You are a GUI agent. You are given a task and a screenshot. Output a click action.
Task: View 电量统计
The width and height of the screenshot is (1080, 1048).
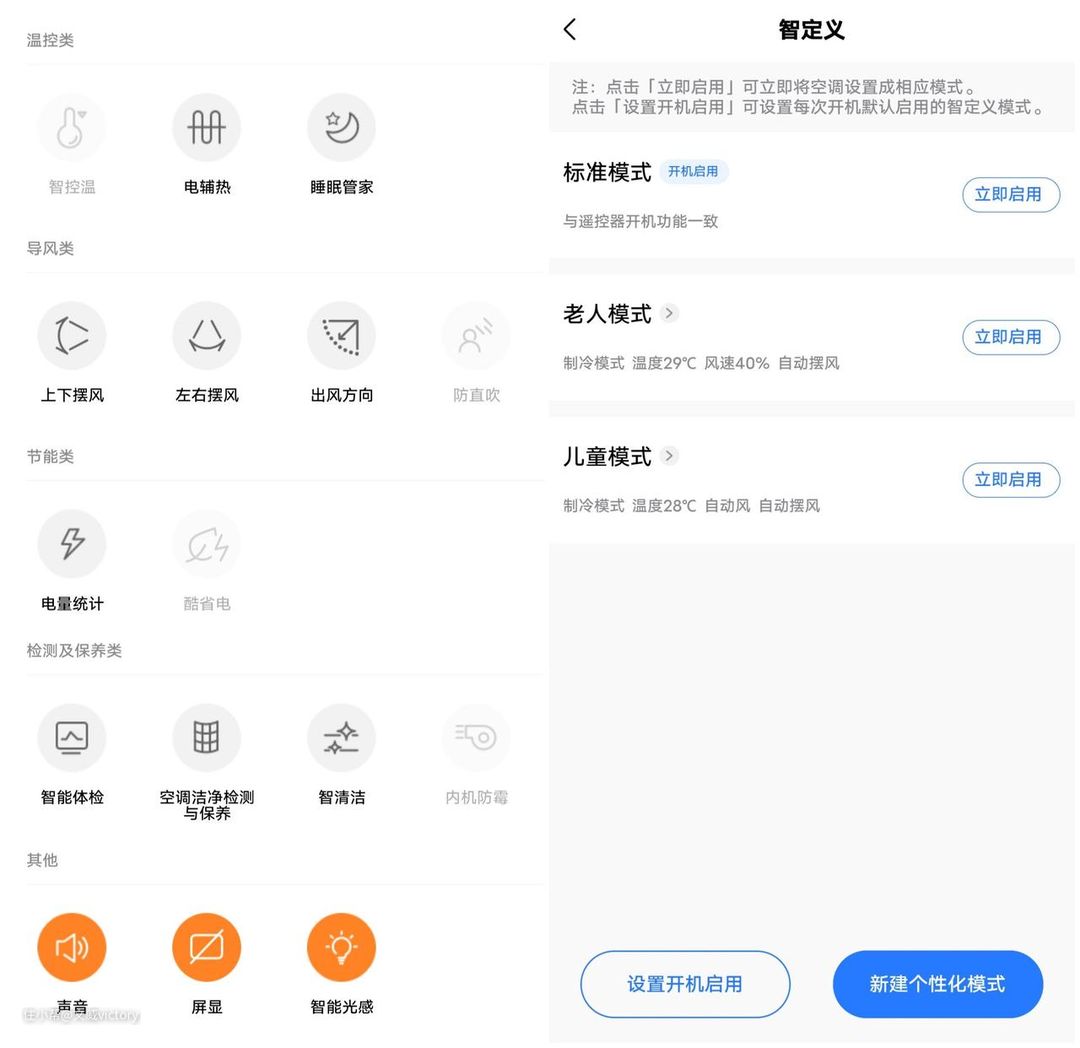tap(72, 544)
